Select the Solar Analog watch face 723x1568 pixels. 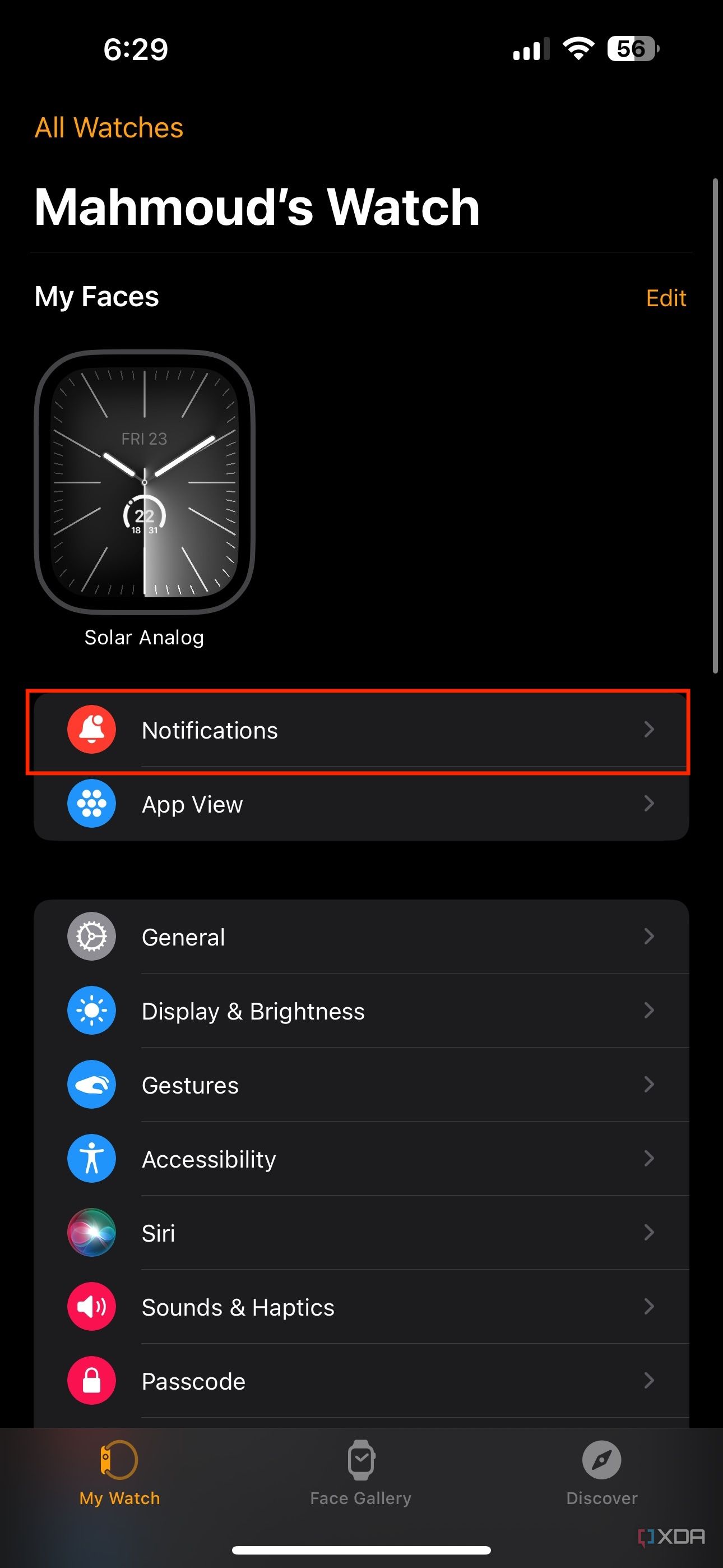pyautogui.click(x=144, y=482)
